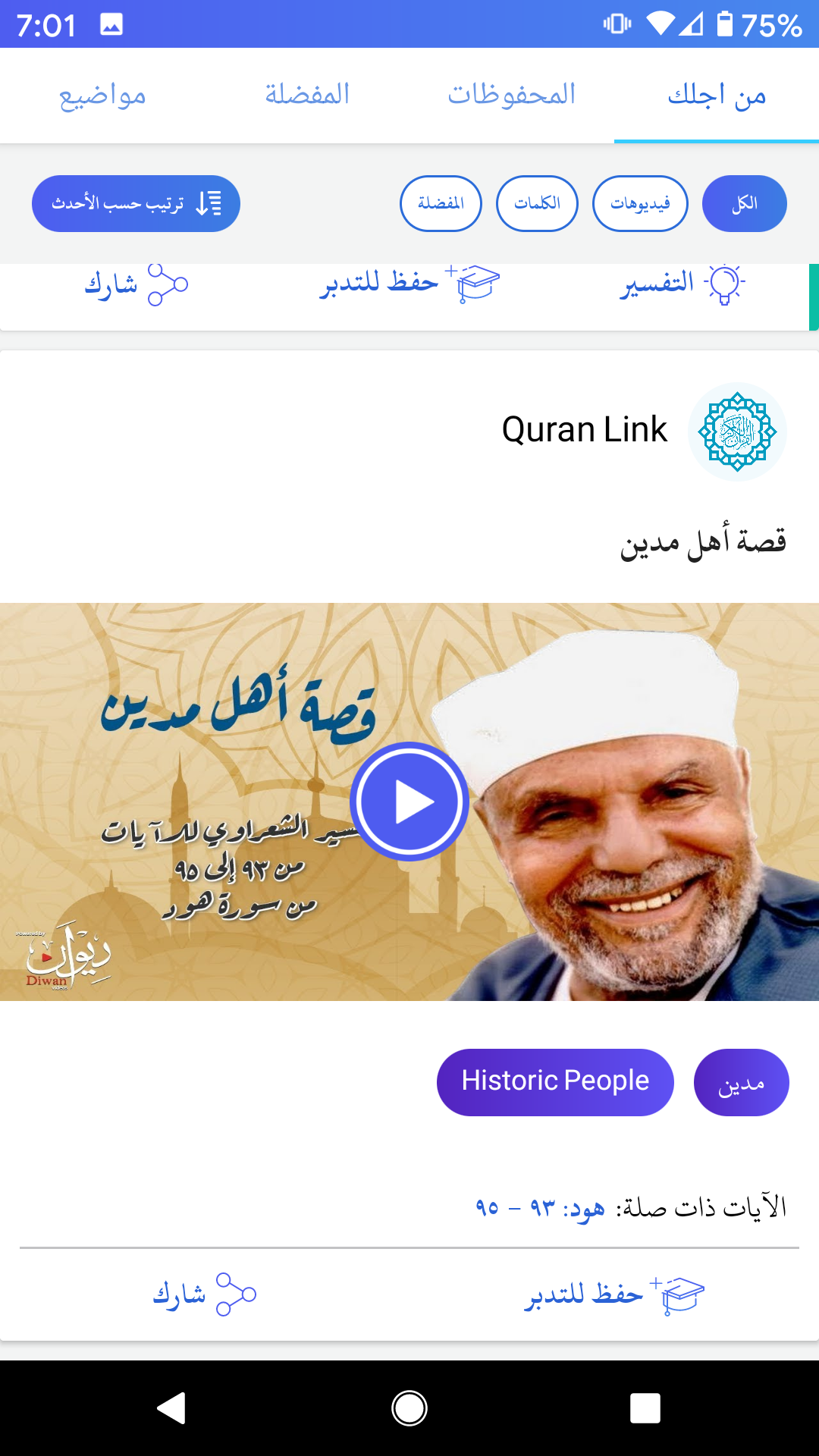
Task: Select the من اجلك tab
Action: [717, 96]
